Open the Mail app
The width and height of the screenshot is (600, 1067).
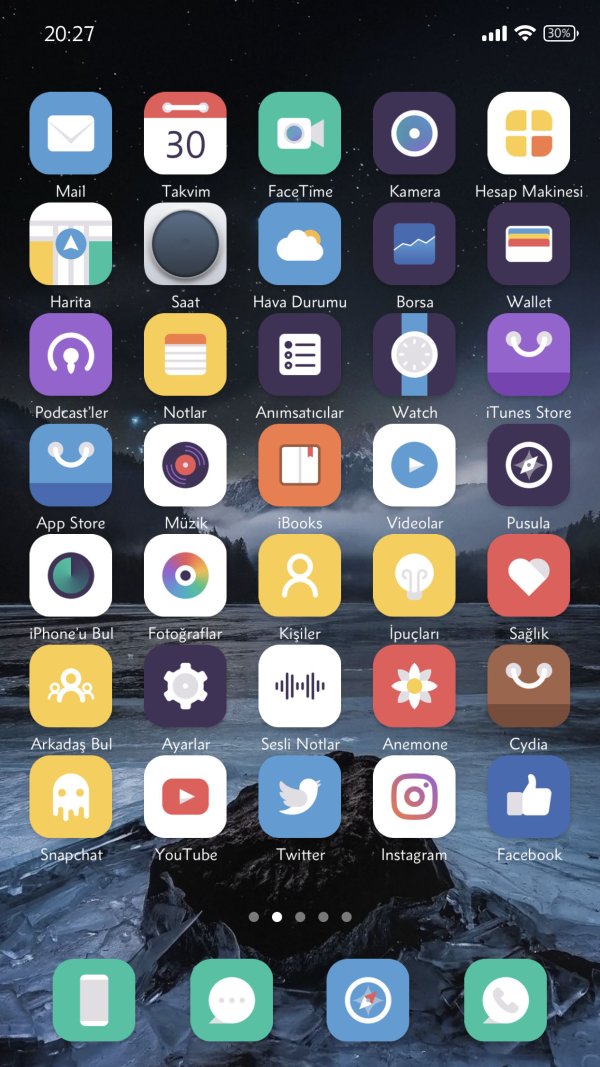pos(70,133)
